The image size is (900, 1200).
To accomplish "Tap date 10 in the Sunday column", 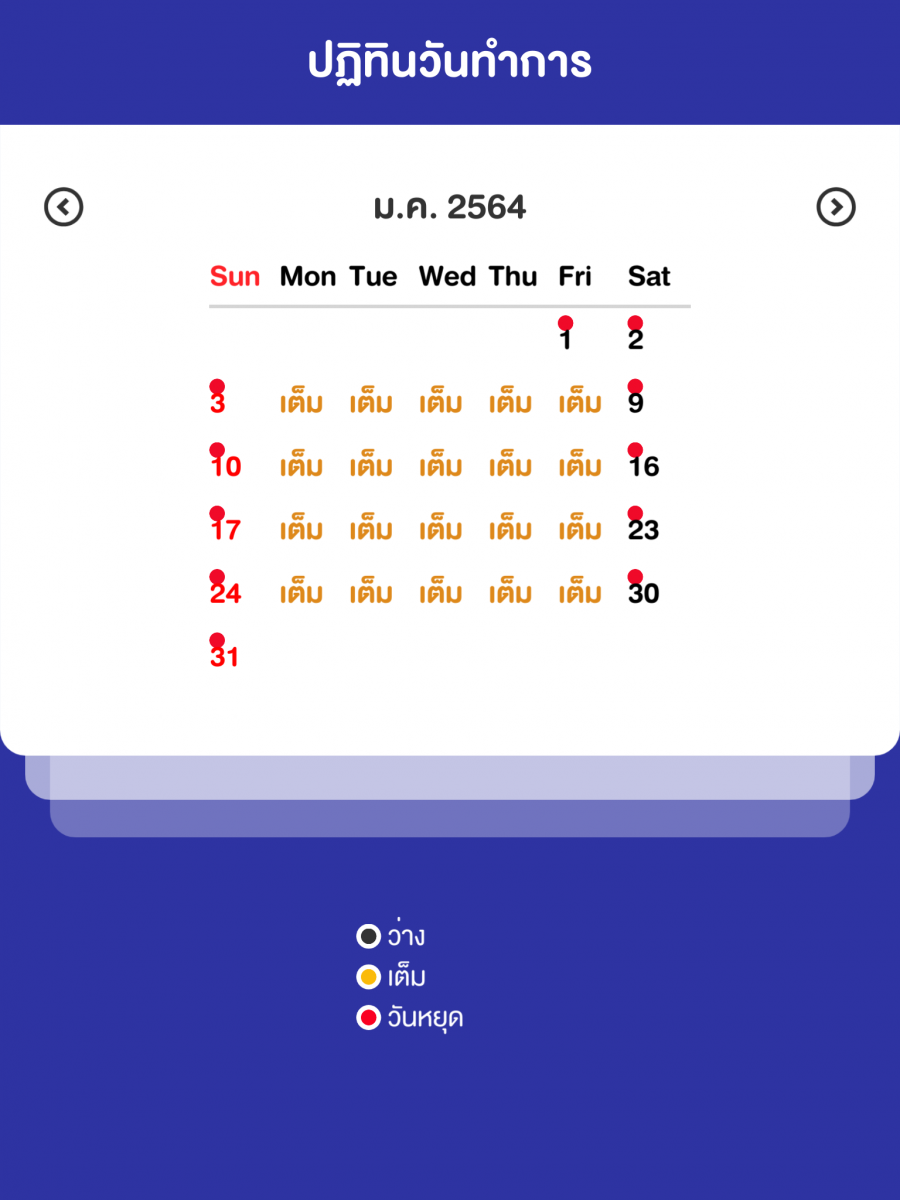I will pyautogui.click(x=226, y=466).
